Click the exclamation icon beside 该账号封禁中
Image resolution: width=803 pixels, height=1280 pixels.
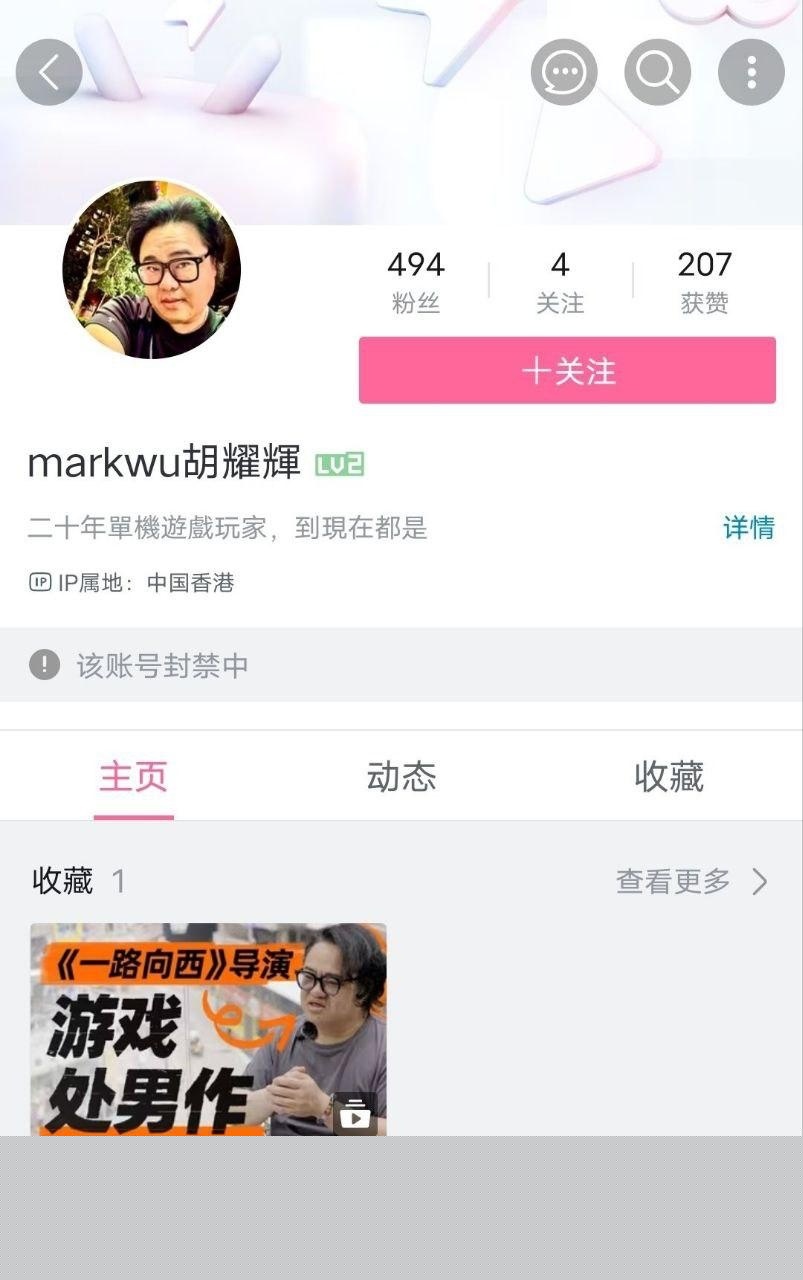click(43, 664)
